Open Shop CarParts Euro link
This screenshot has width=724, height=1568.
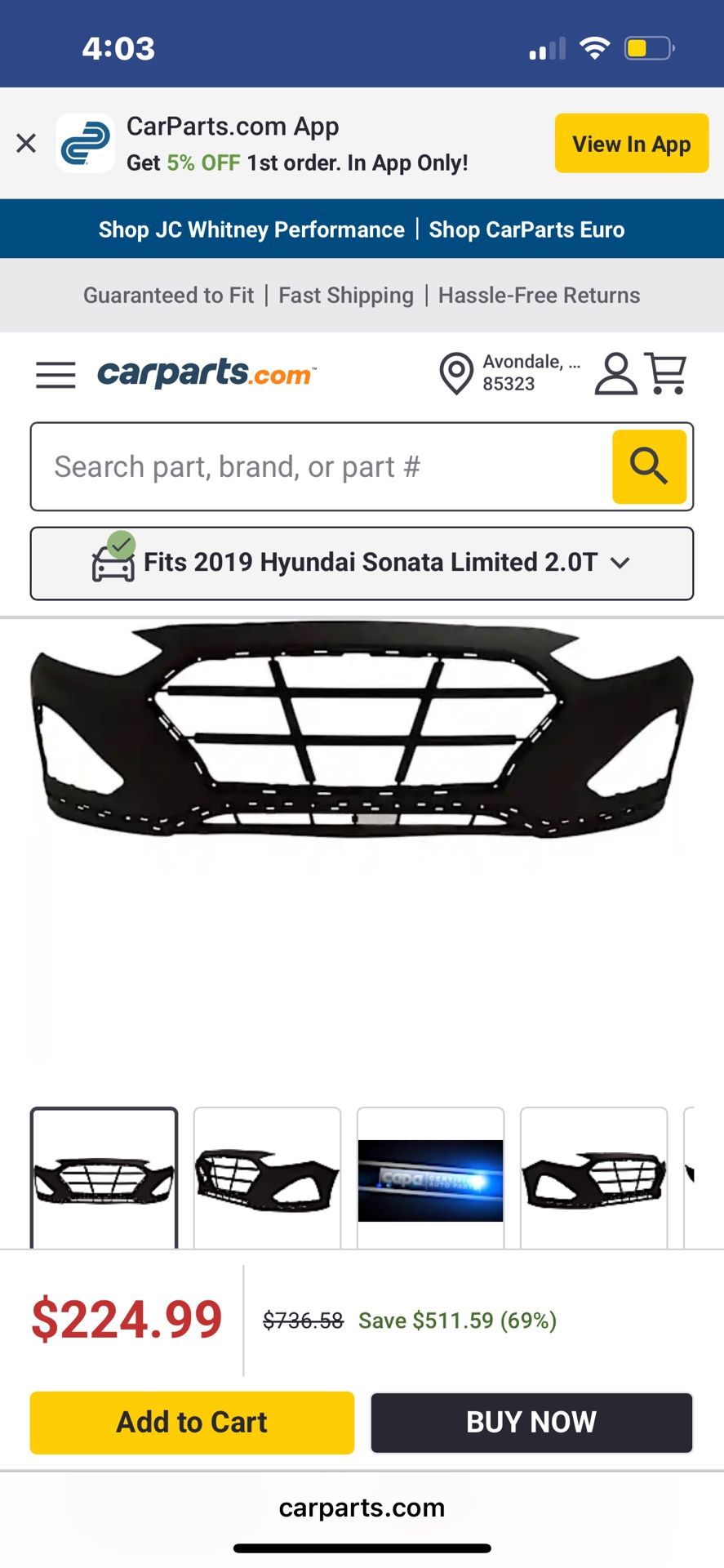tap(526, 229)
